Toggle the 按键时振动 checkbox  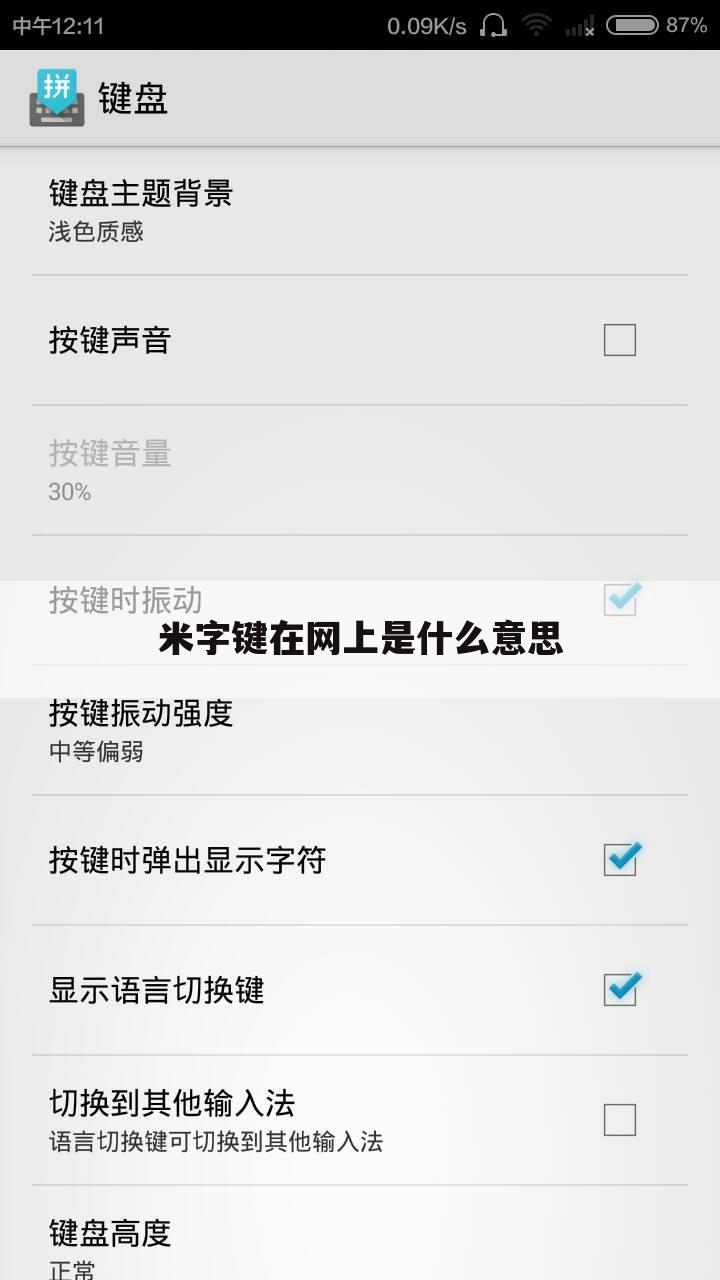click(x=620, y=600)
